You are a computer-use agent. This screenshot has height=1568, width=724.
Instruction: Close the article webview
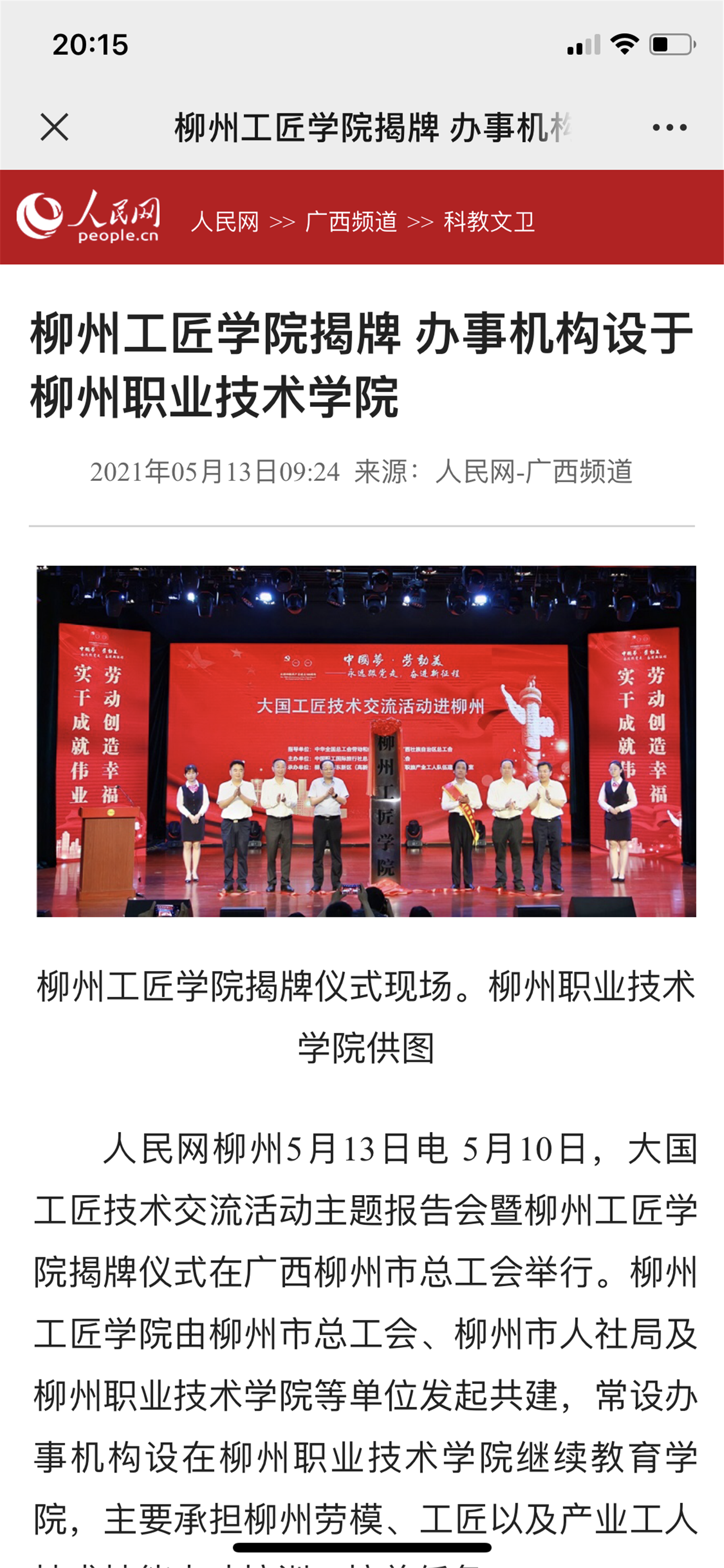coord(54,127)
